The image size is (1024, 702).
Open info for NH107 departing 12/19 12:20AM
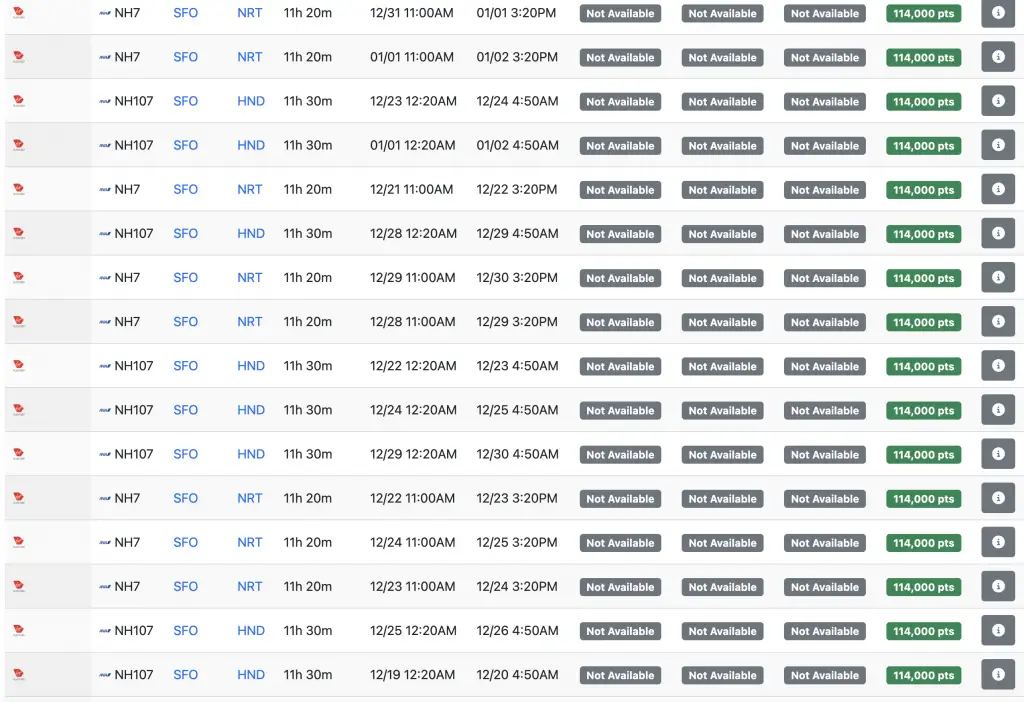coord(997,675)
